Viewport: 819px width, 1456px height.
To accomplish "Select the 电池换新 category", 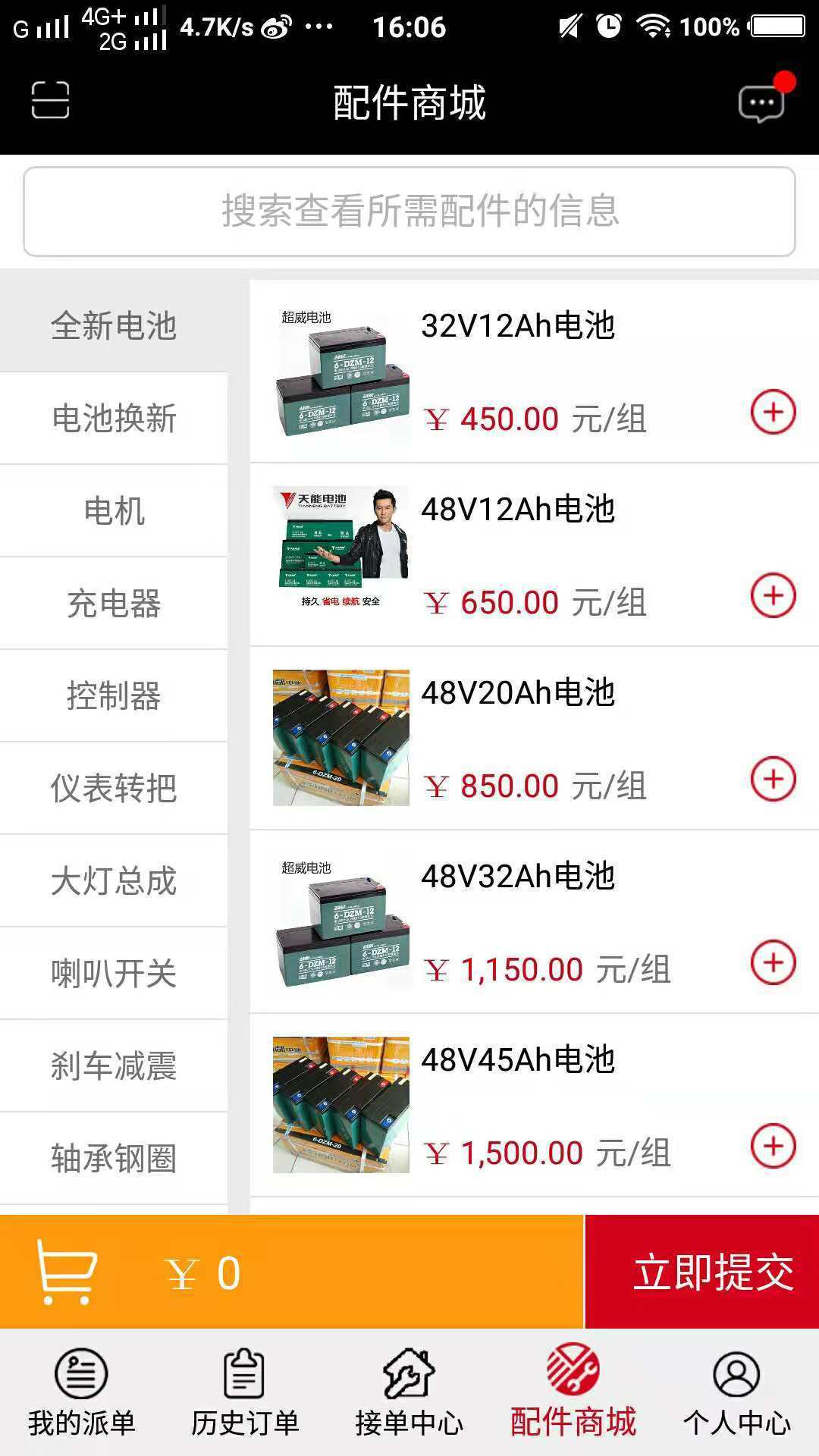I will pyautogui.click(x=114, y=419).
